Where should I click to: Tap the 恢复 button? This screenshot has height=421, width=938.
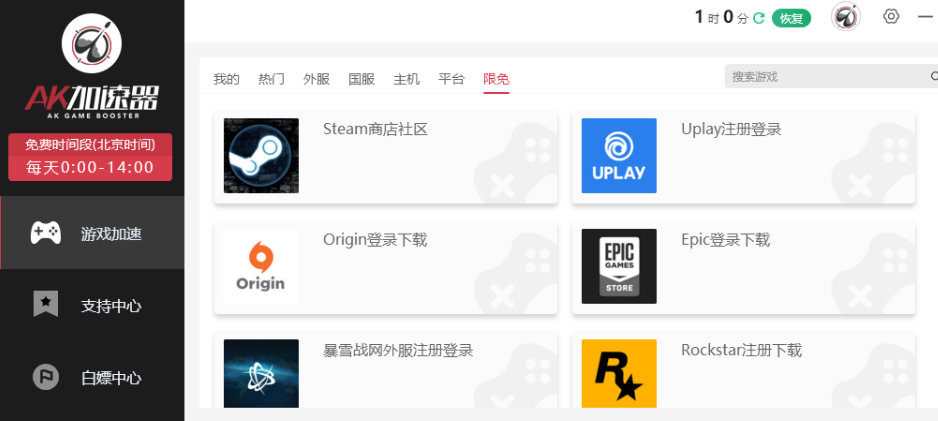click(790, 18)
